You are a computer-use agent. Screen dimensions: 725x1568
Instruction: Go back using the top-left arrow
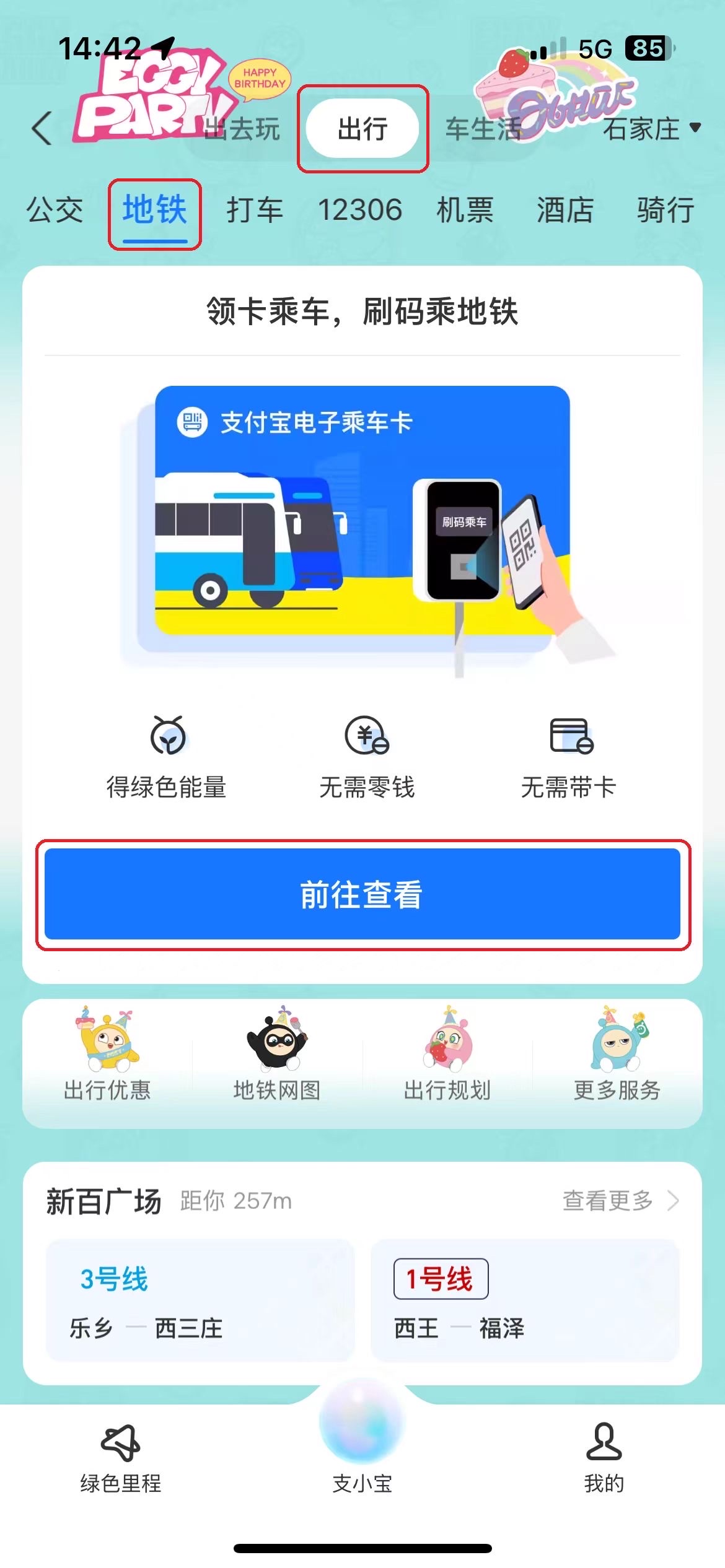point(42,129)
